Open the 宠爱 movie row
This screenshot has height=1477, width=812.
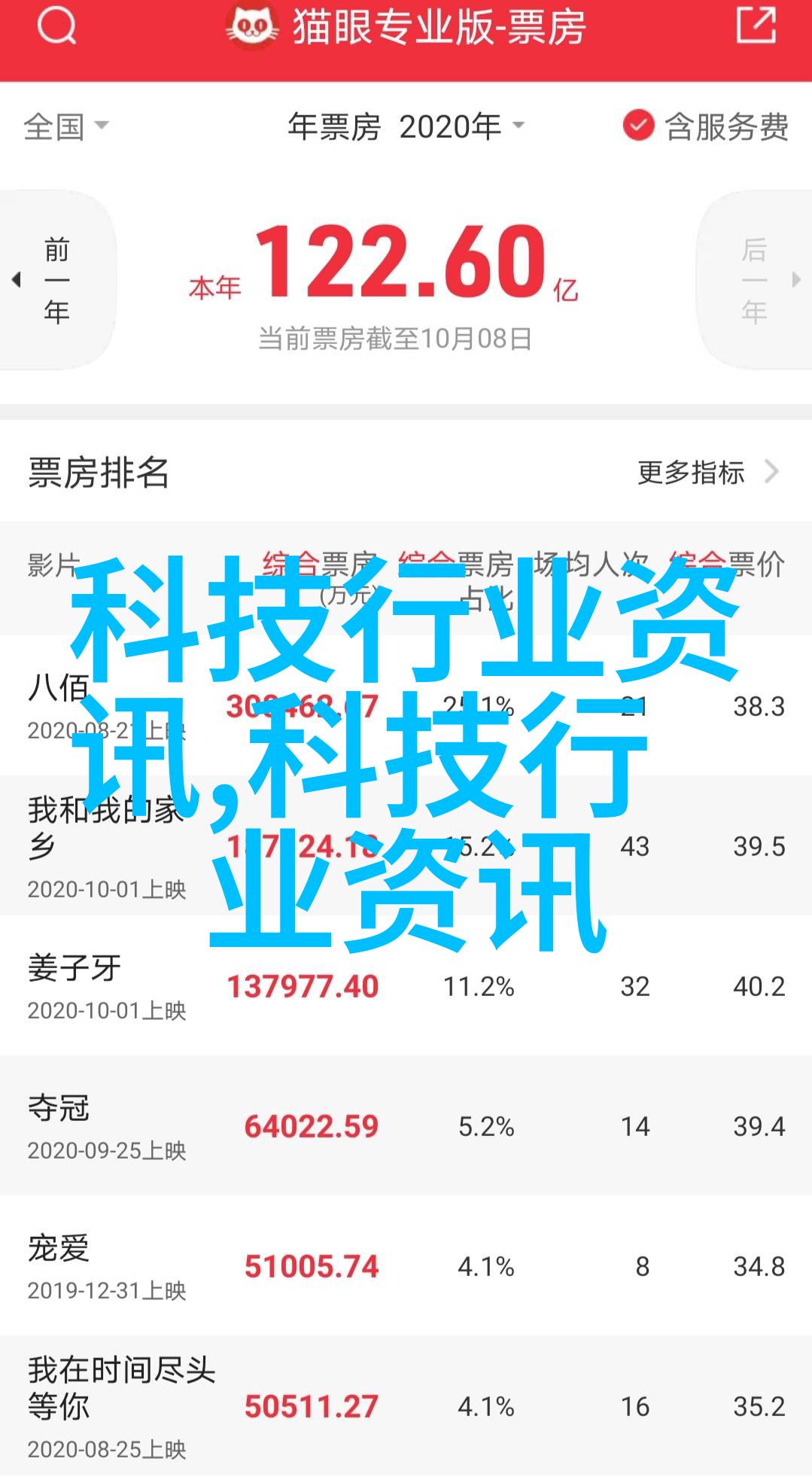click(x=406, y=1265)
